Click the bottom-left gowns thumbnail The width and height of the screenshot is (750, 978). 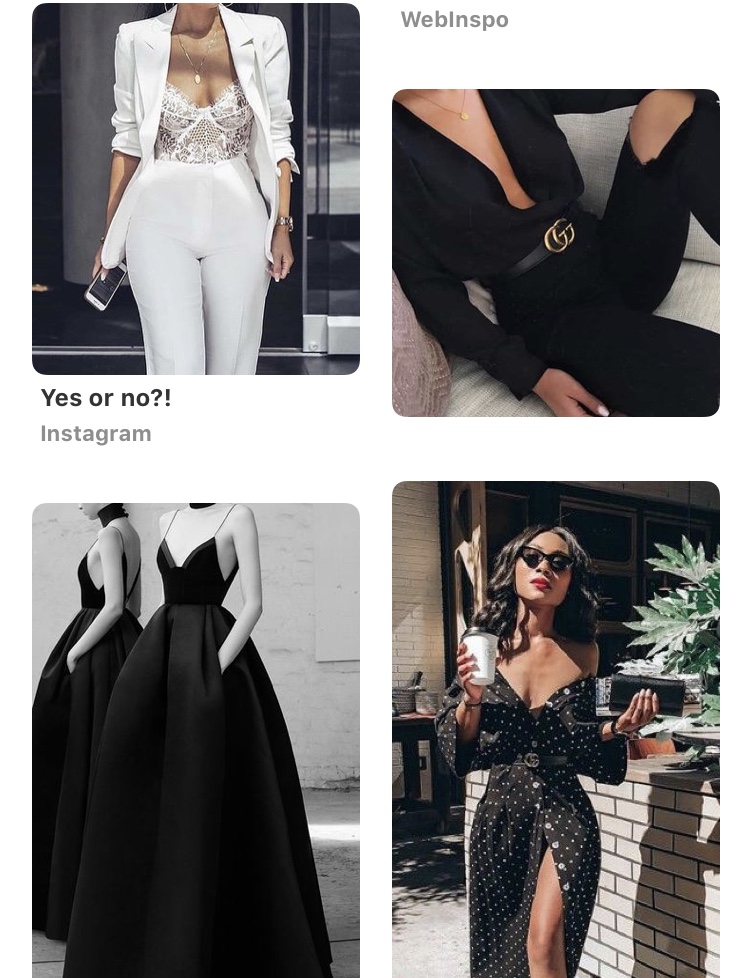click(x=195, y=730)
